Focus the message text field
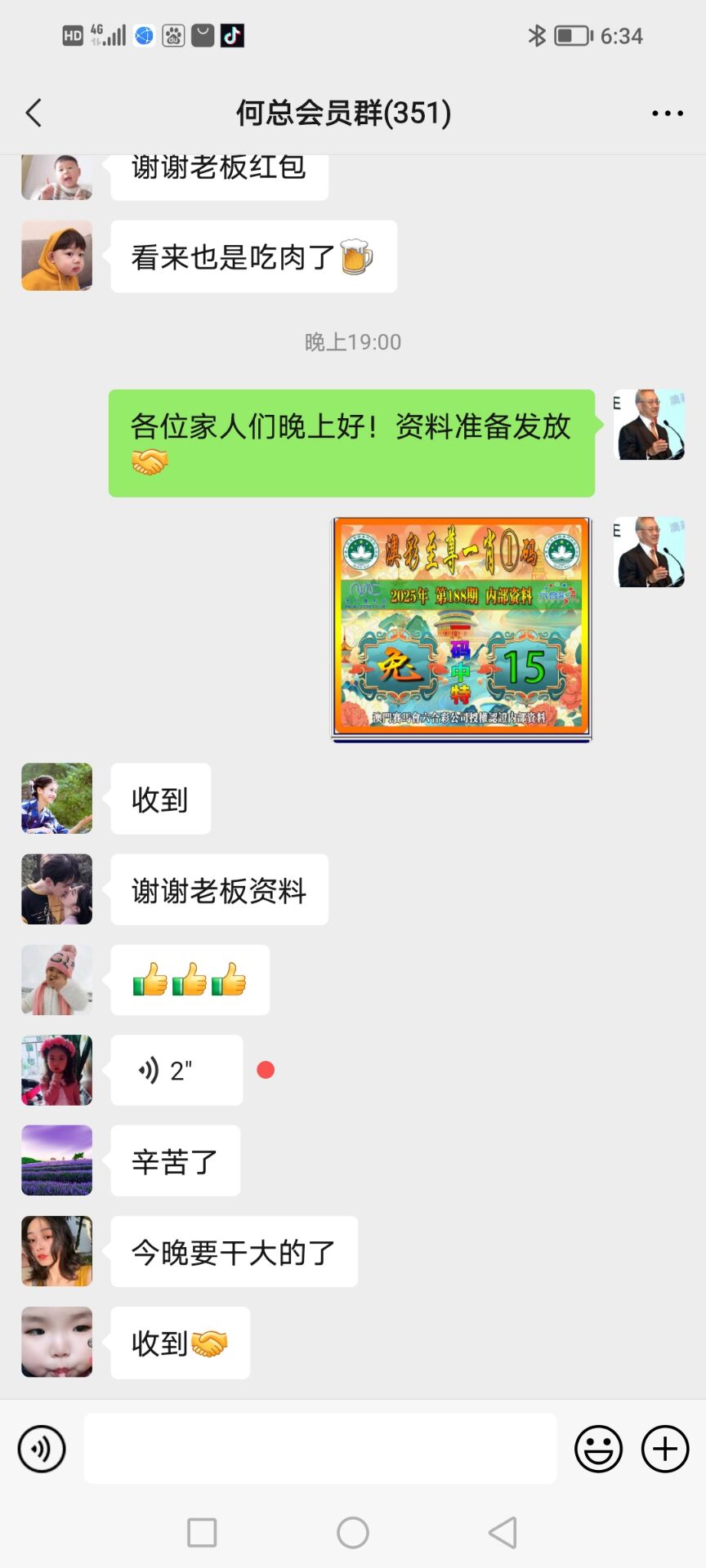Screen dimensions: 706x1568 pos(320,1449)
